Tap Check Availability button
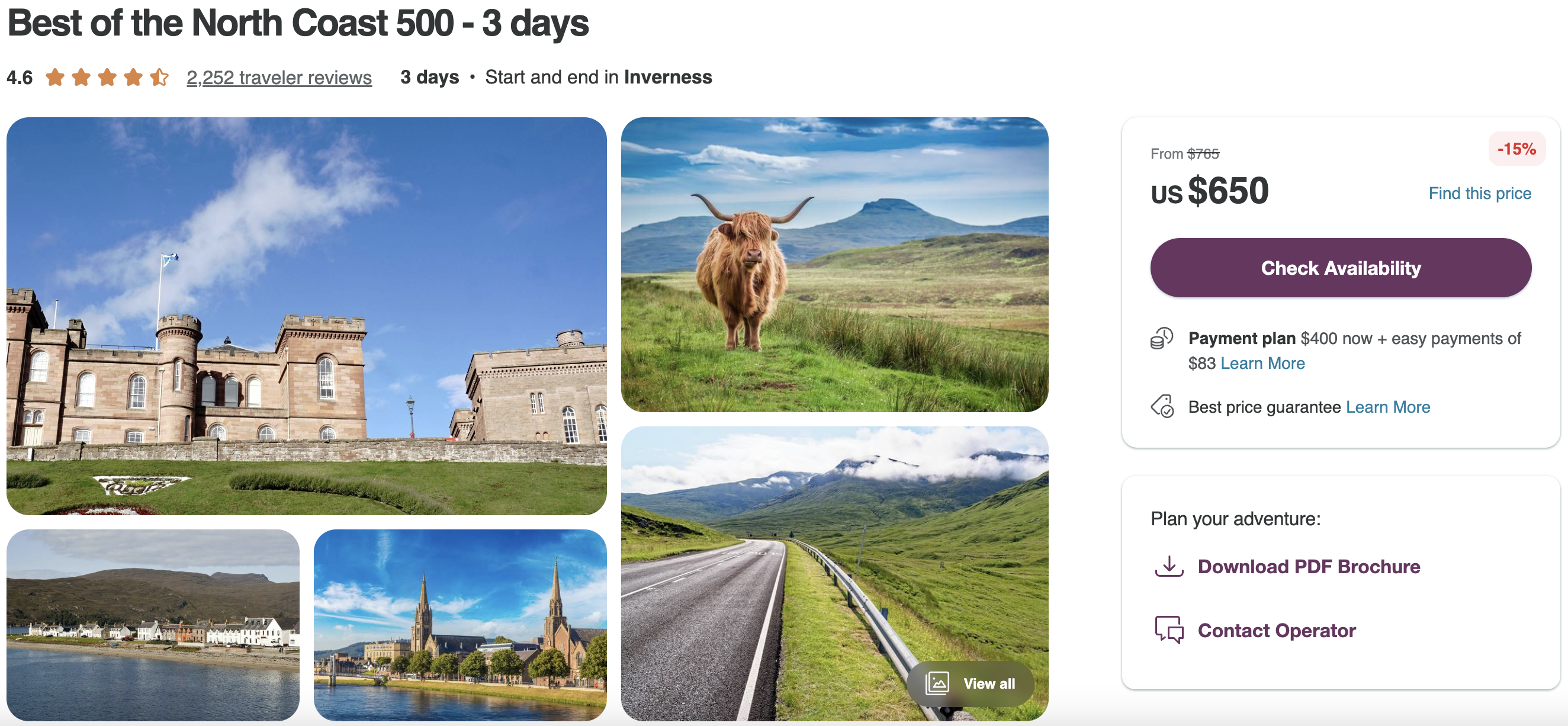 [x=1340, y=268]
